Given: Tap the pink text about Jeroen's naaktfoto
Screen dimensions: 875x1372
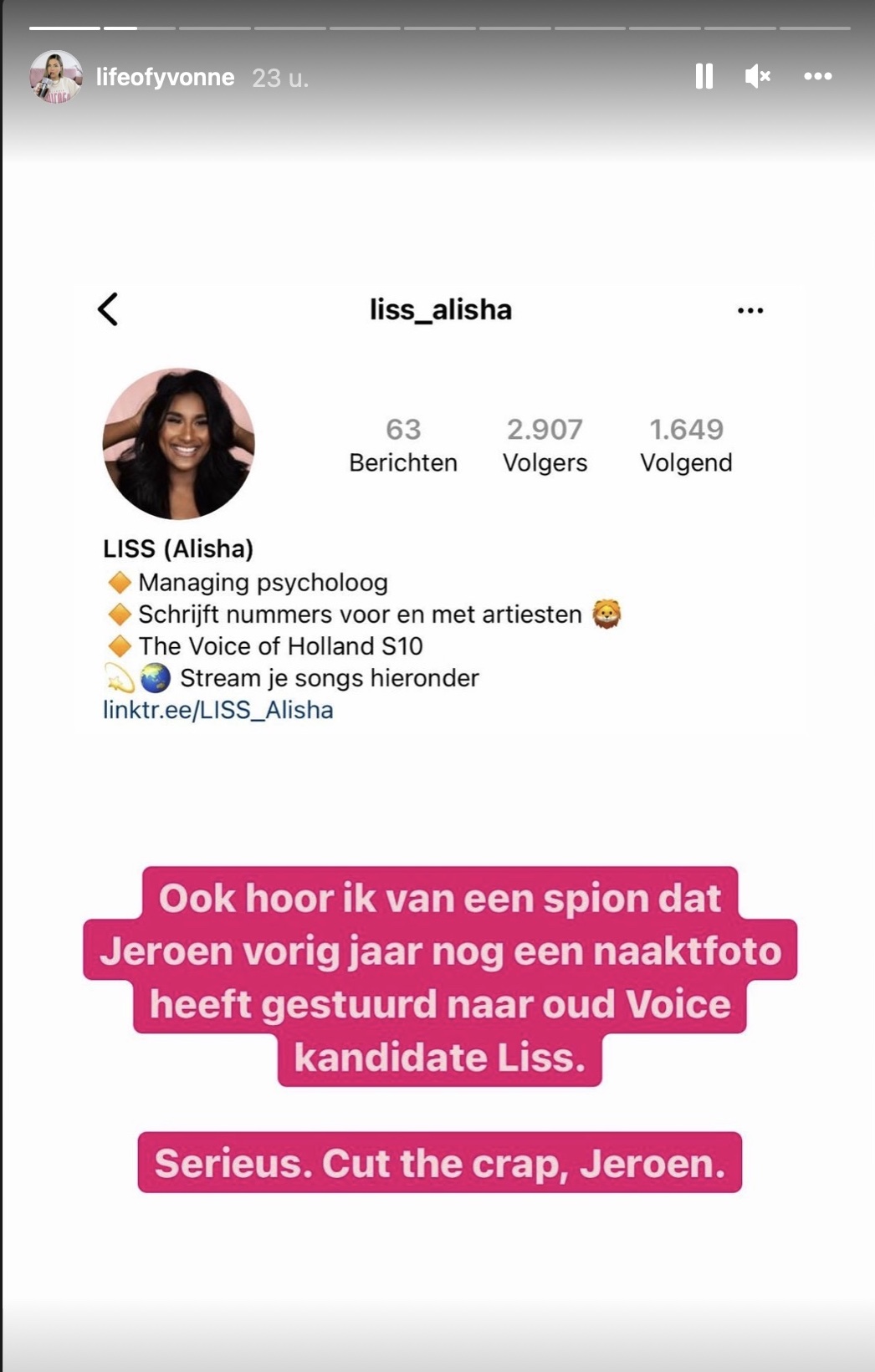Looking at the screenshot, I should [437, 978].
